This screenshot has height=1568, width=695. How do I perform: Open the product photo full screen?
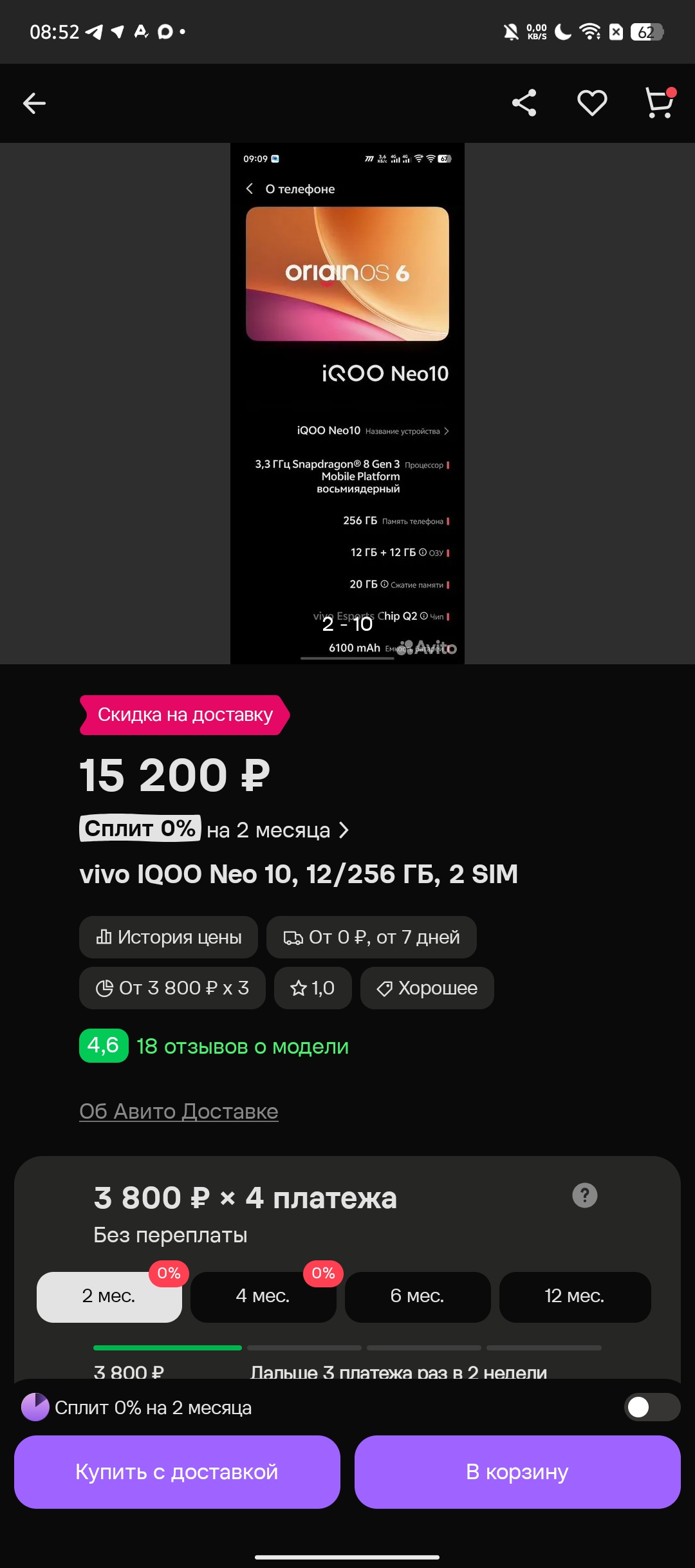click(347, 404)
